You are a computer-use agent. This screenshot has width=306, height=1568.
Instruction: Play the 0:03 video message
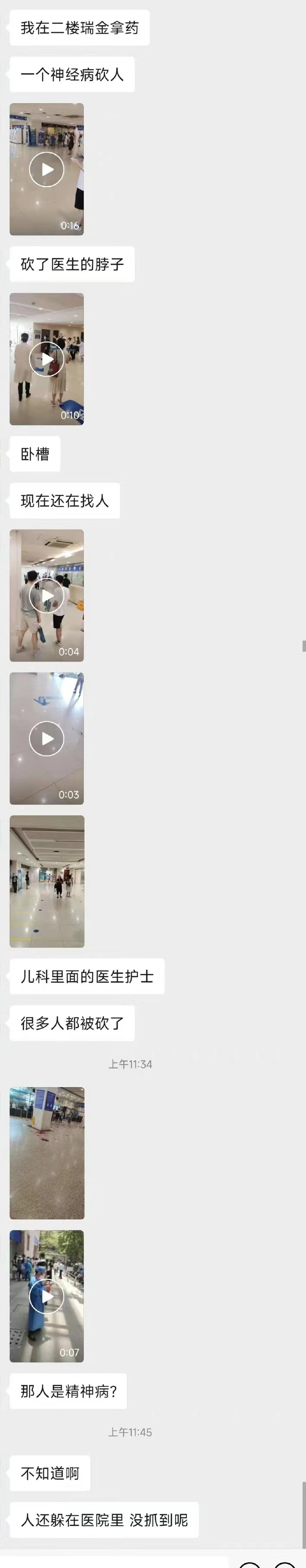(x=47, y=738)
